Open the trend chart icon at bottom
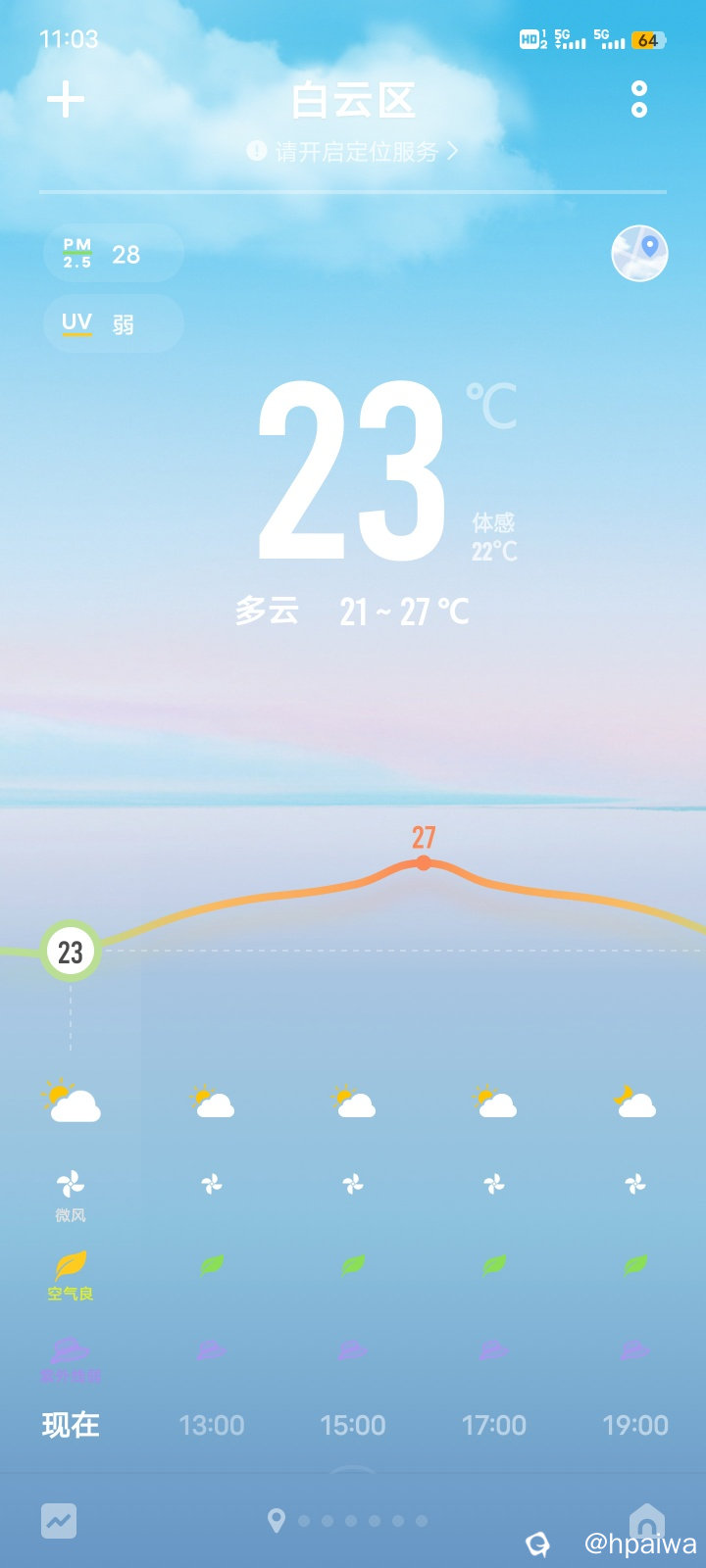 click(59, 1521)
